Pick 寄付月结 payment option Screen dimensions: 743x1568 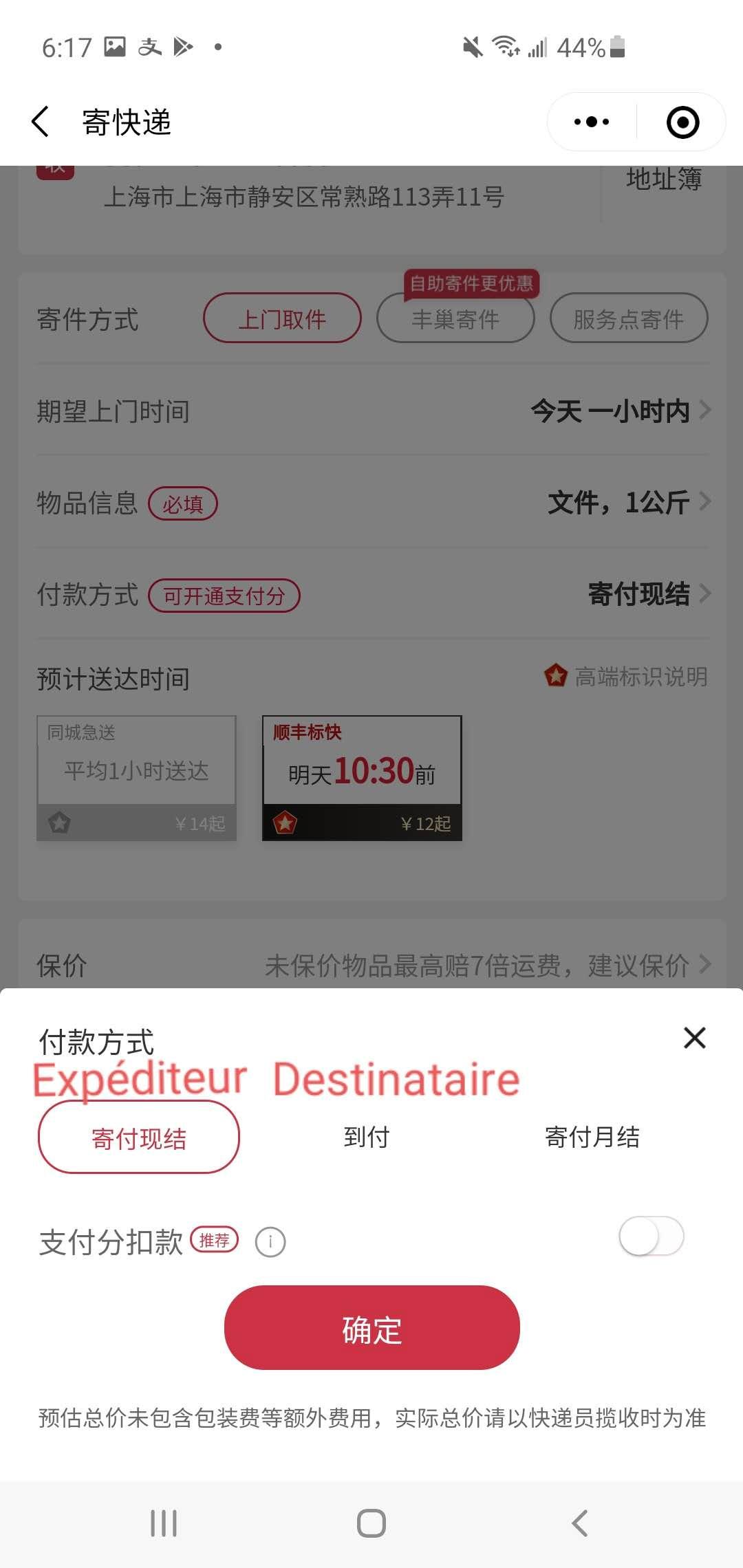pyautogui.click(x=592, y=1137)
